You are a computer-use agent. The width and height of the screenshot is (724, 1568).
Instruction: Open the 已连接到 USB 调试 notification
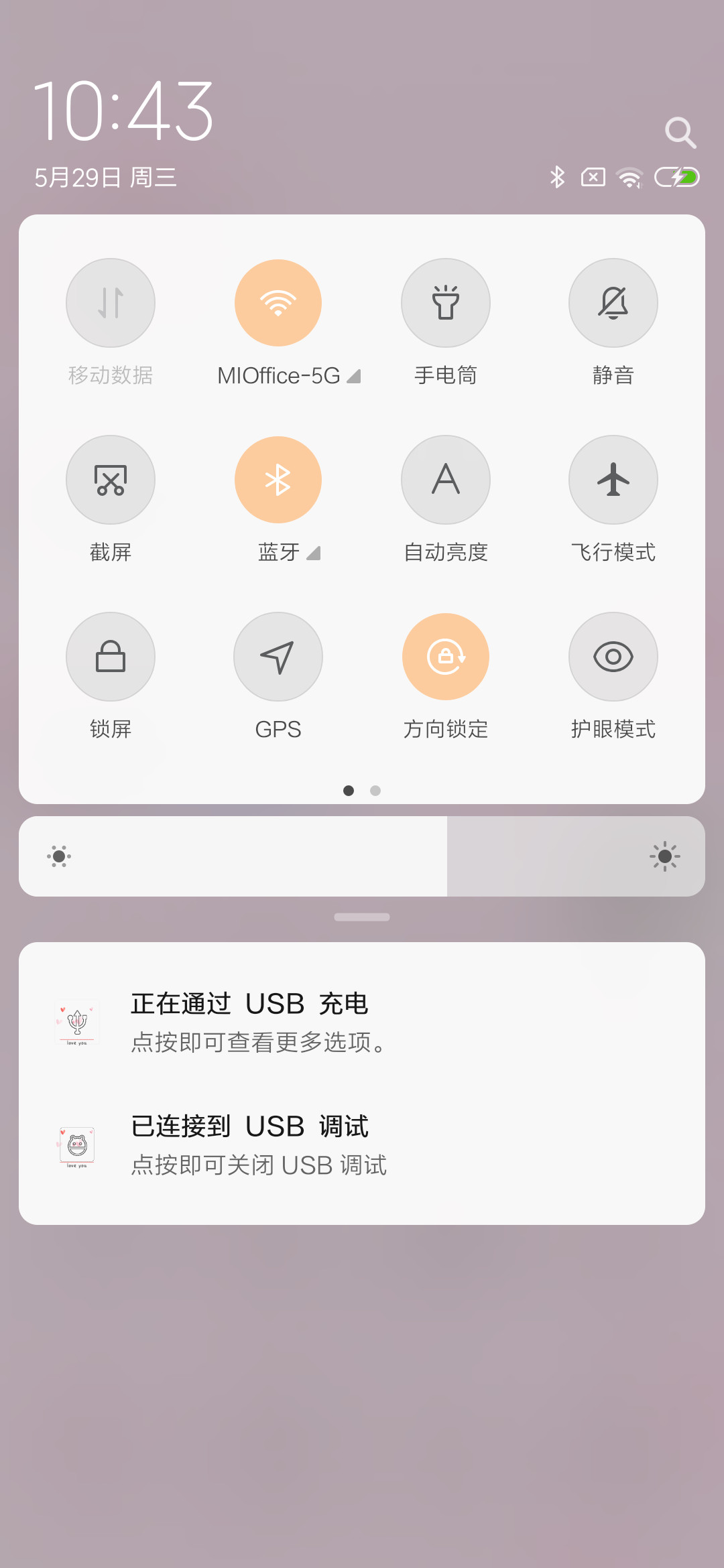pyautogui.click(x=362, y=1145)
